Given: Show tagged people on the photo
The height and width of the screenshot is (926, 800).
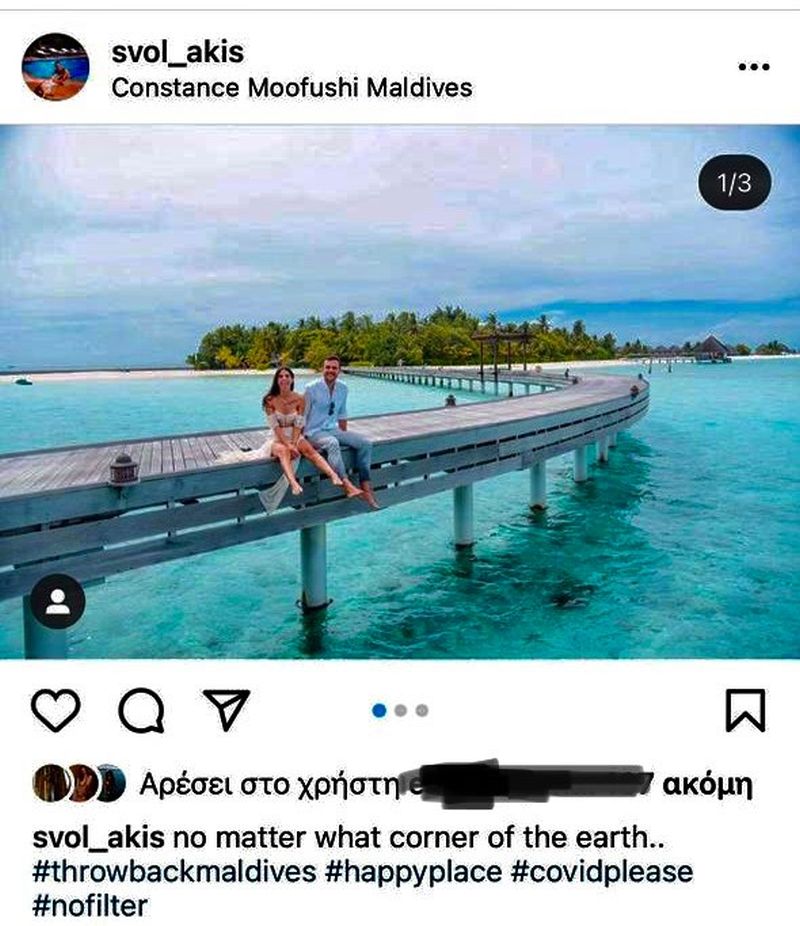Looking at the screenshot, I should click(x=57, y=602).
